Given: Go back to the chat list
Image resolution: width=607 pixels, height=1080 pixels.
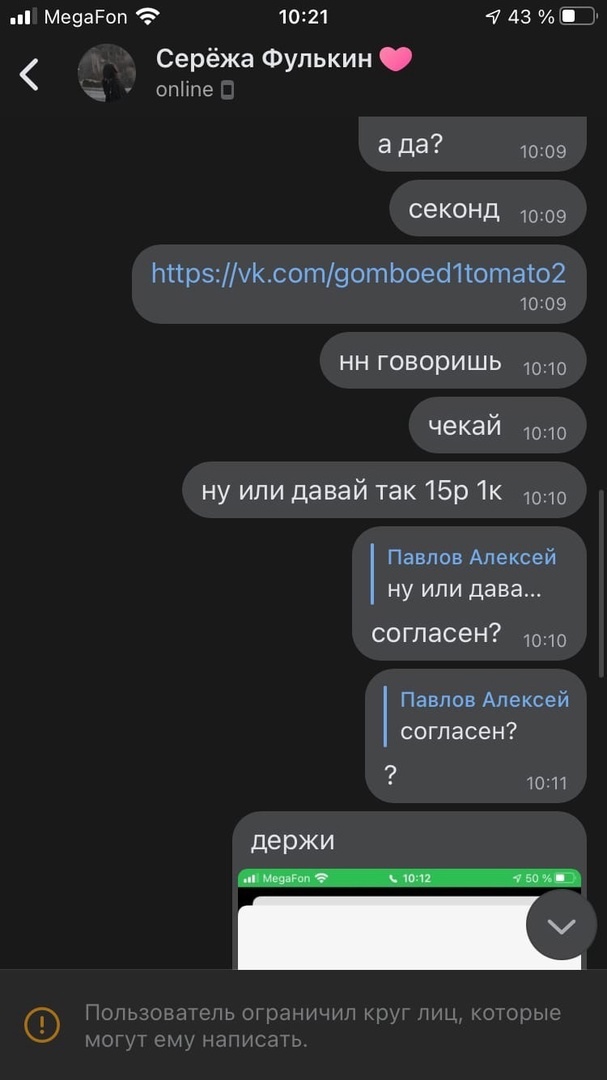Looking at the screenshot, I should click(30, 74).
